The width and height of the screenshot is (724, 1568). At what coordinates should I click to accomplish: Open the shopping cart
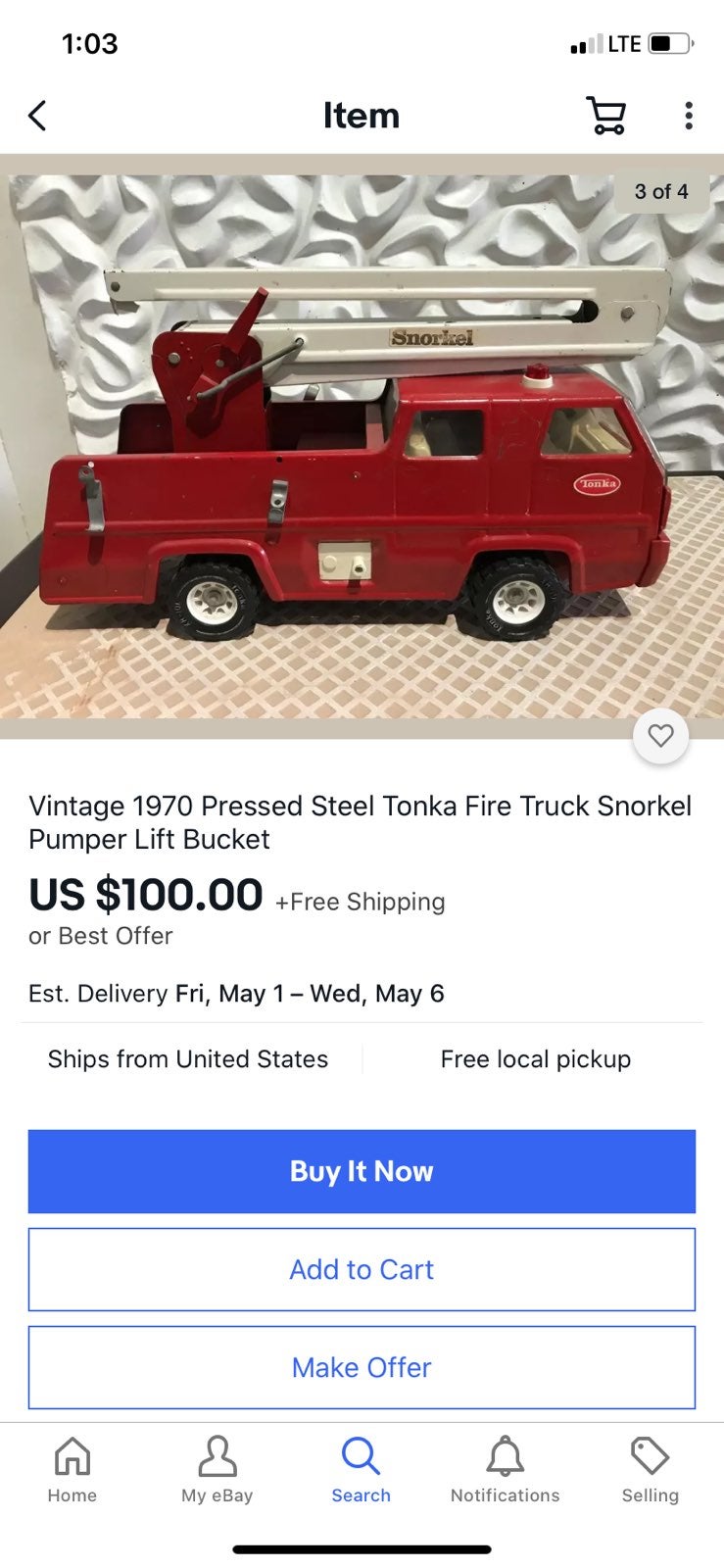pyautogui.click(x=605, y=116)
